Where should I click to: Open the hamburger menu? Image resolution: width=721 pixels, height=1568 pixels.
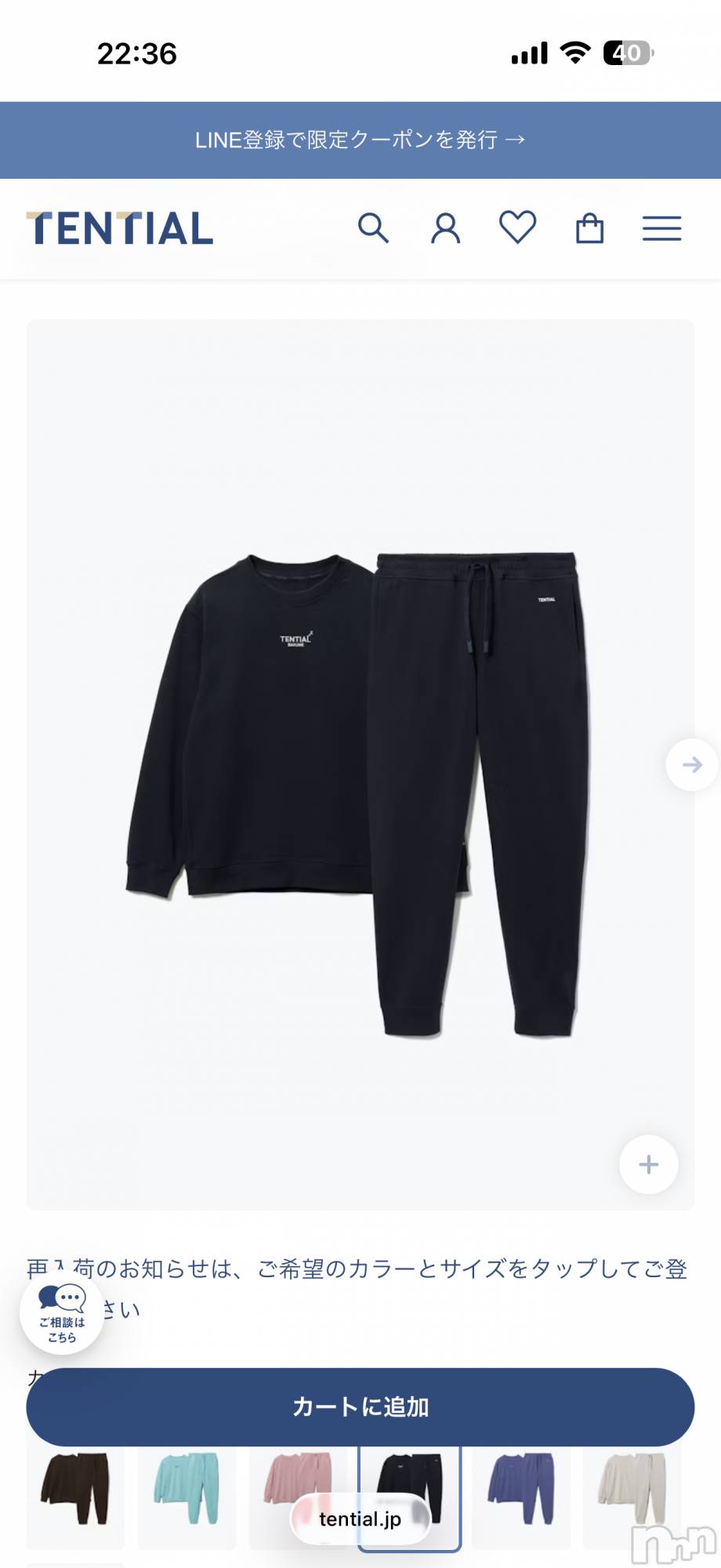pyautogui.click(x=661, y=228)
